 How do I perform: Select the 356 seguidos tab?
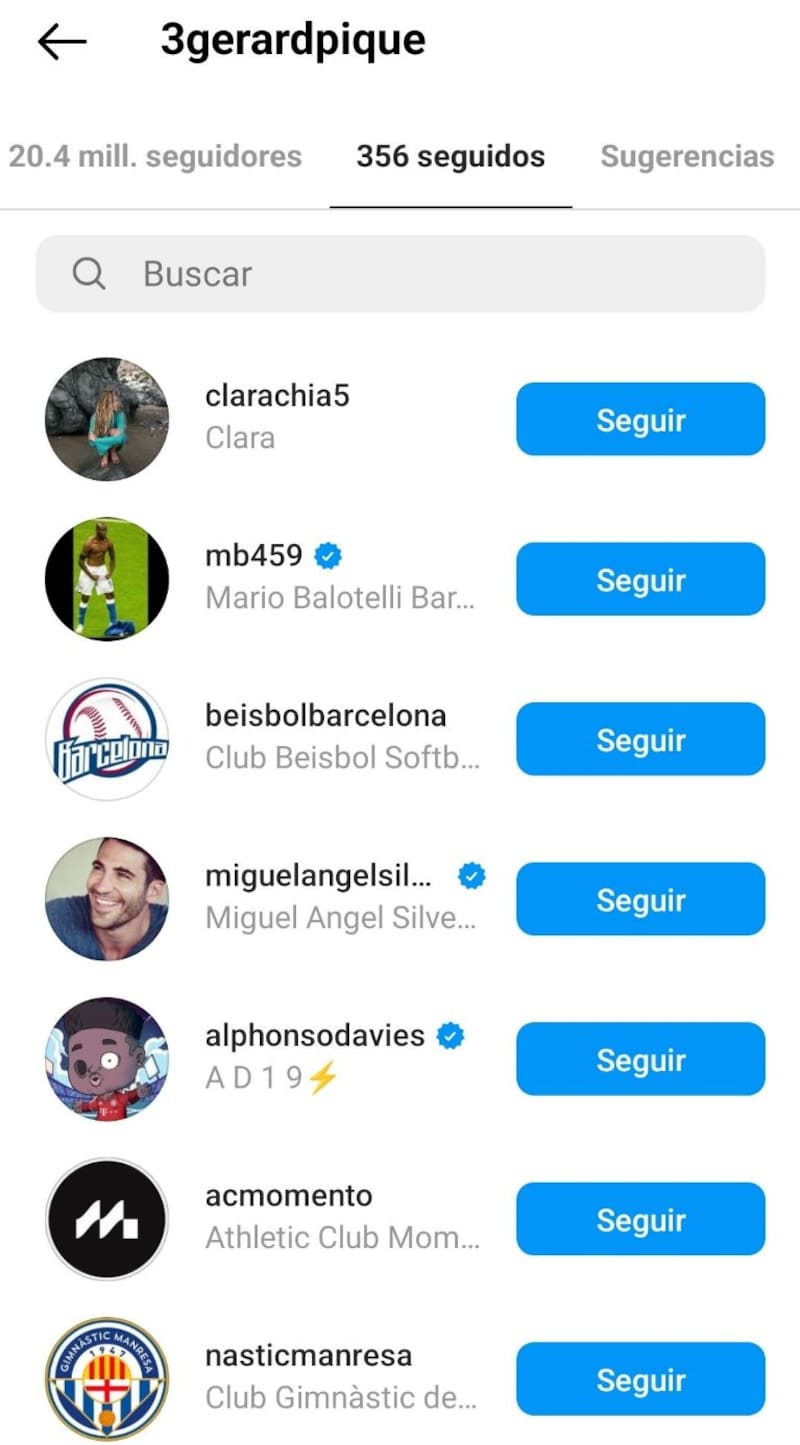click(x=450, y=157)
